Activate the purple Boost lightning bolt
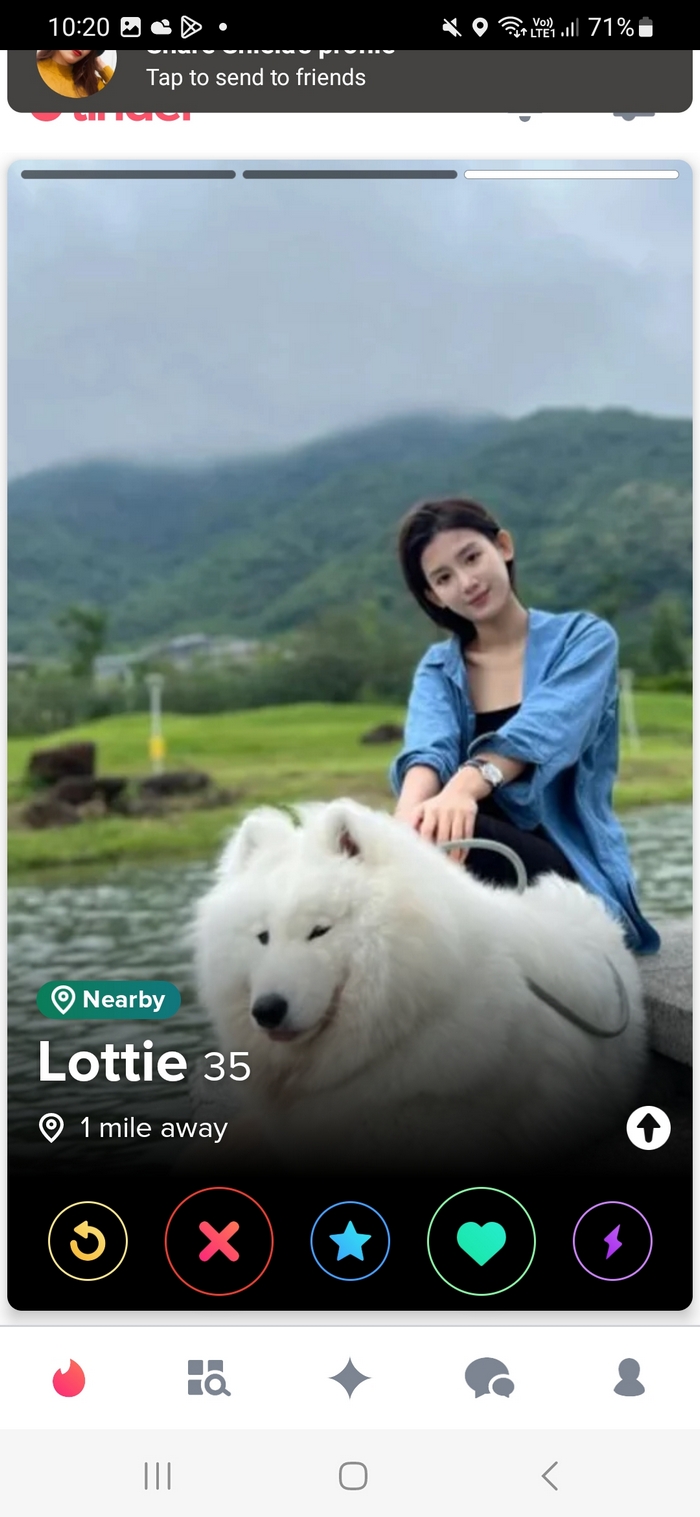 (612, 1241)
